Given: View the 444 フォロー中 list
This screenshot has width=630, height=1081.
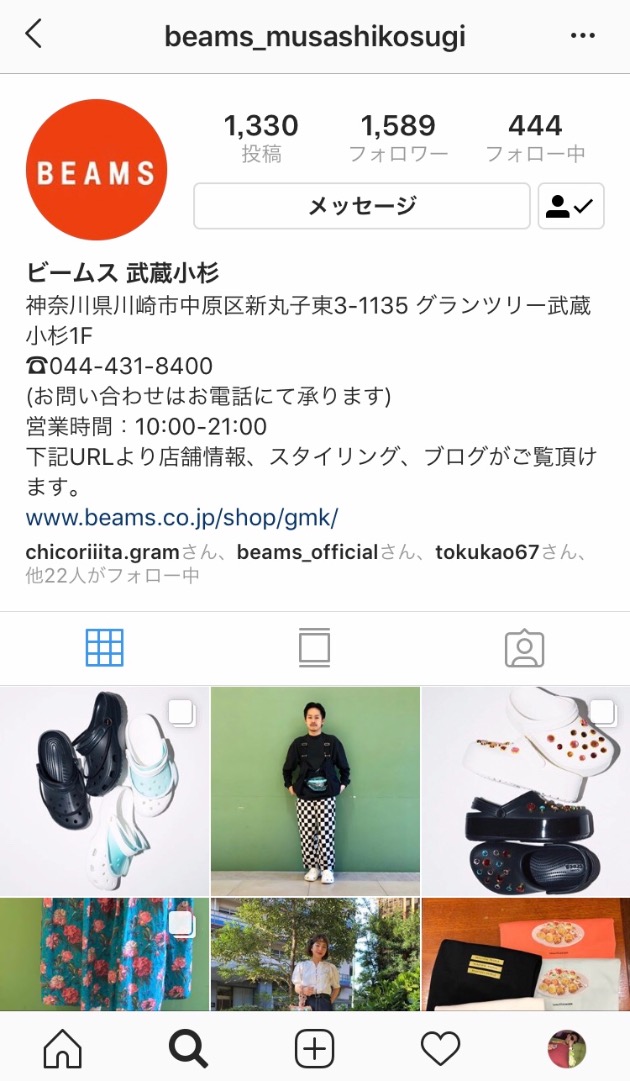Looking at the screenshot, I should click(x=535, y=138).
